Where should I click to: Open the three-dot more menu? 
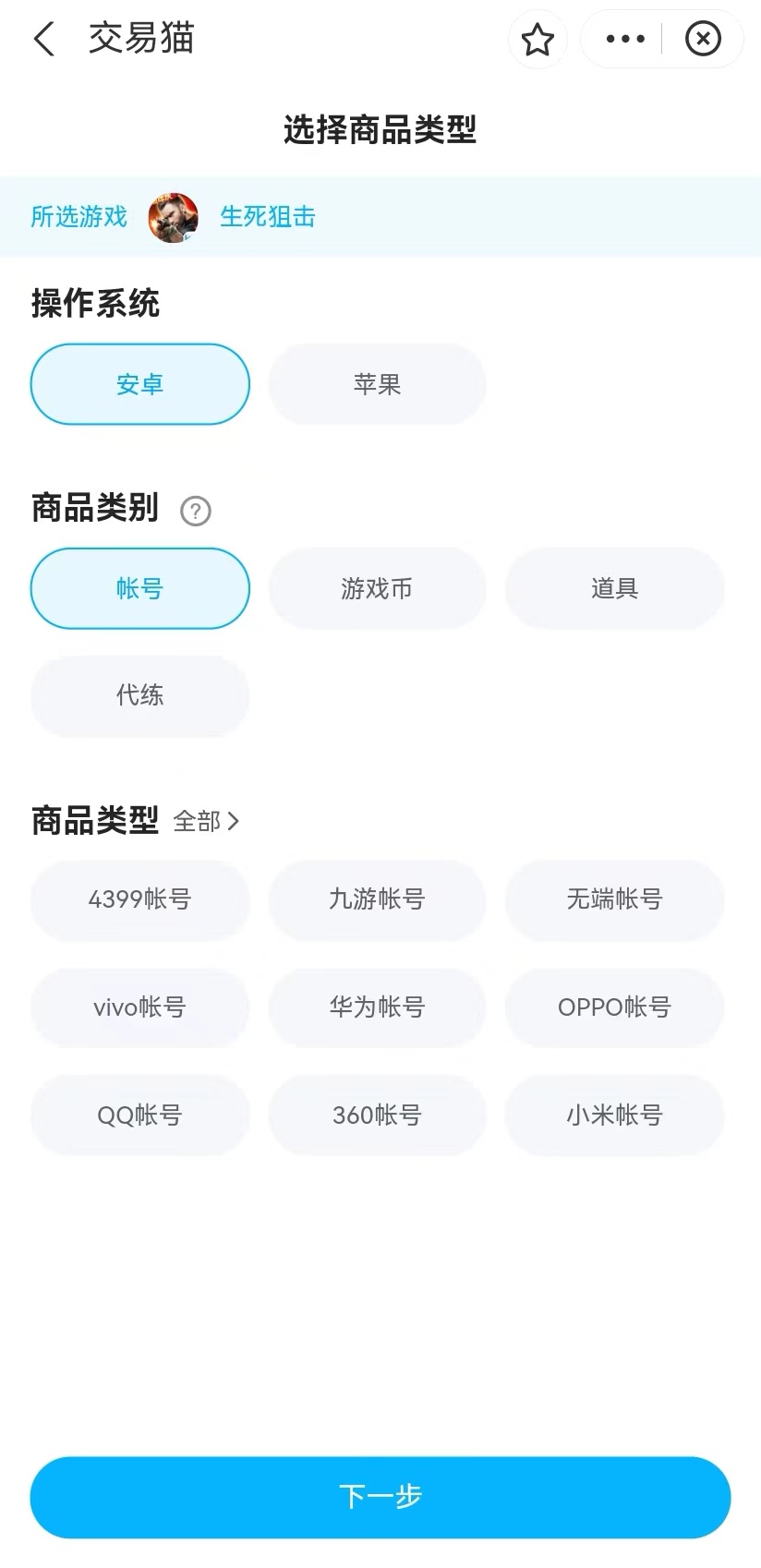(x=625, y=40)
